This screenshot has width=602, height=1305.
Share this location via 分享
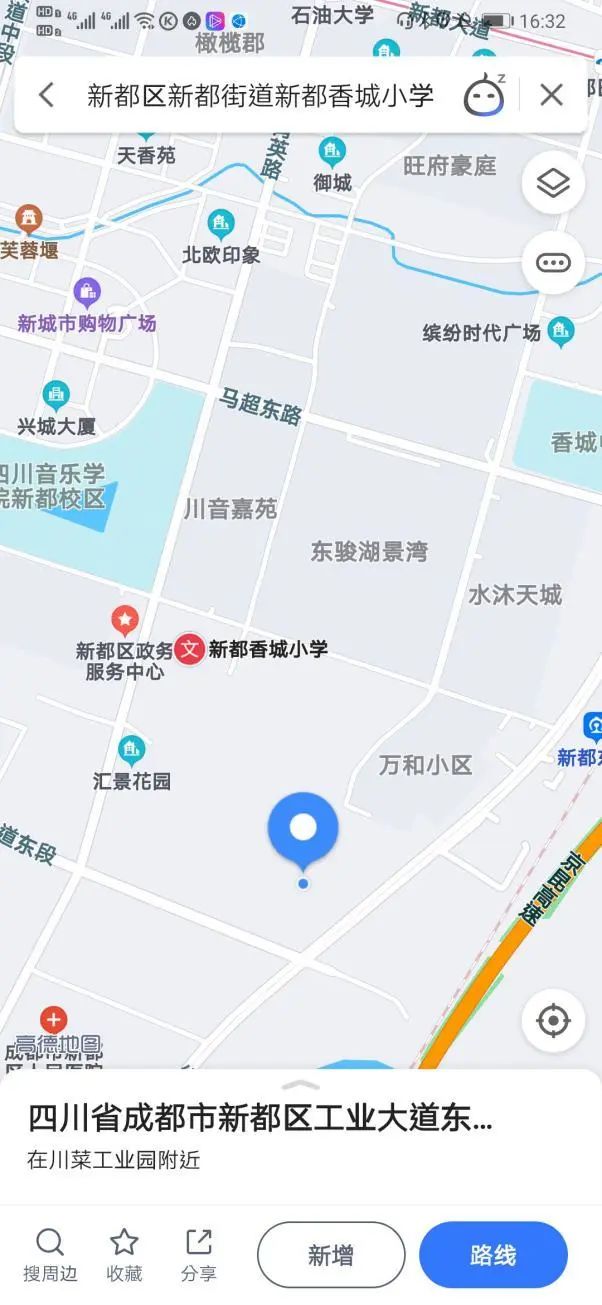coord(199,1255)
